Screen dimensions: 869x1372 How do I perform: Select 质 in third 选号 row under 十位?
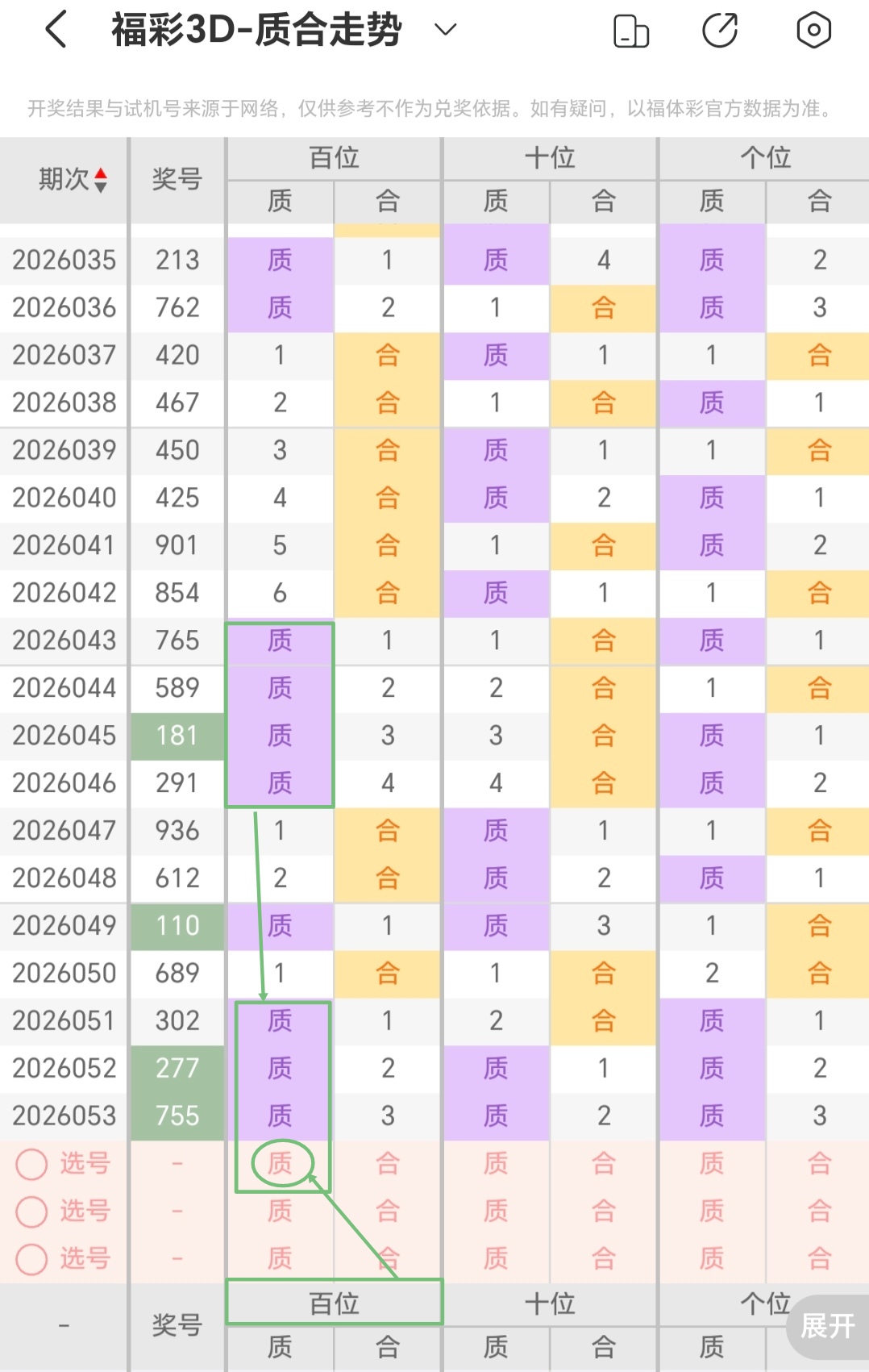pyautogui.click(x=496, y=1258)
